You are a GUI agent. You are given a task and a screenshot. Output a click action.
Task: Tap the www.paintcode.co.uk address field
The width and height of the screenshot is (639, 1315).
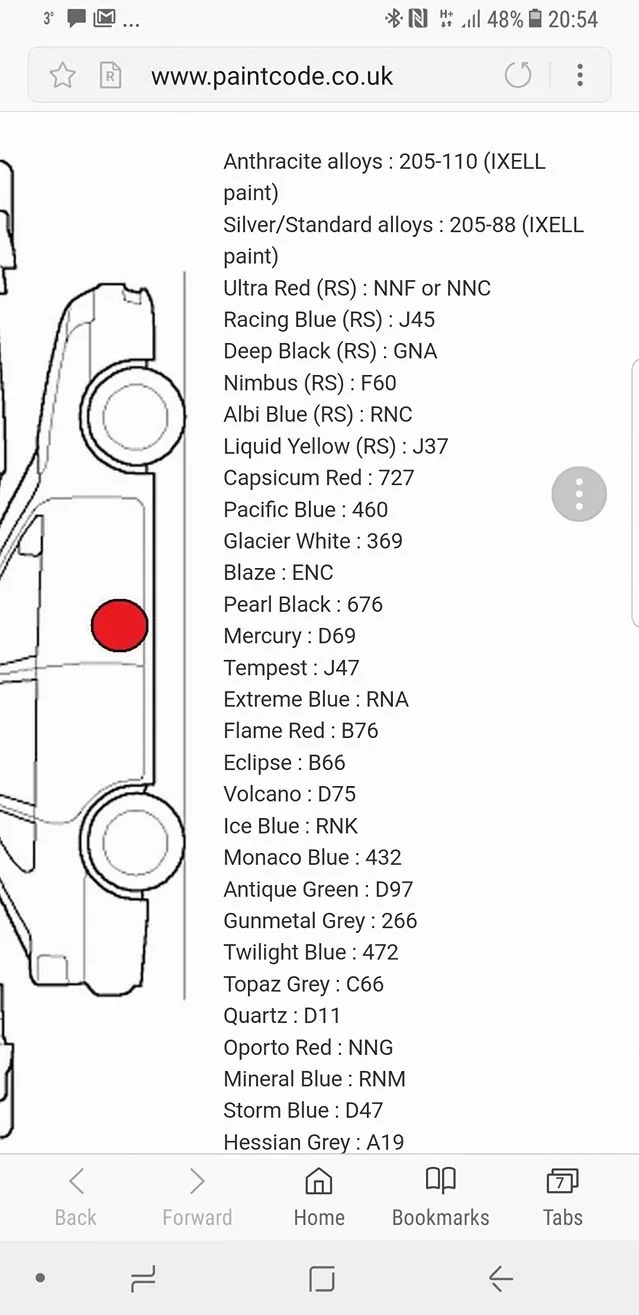click(x=272, y=76)
